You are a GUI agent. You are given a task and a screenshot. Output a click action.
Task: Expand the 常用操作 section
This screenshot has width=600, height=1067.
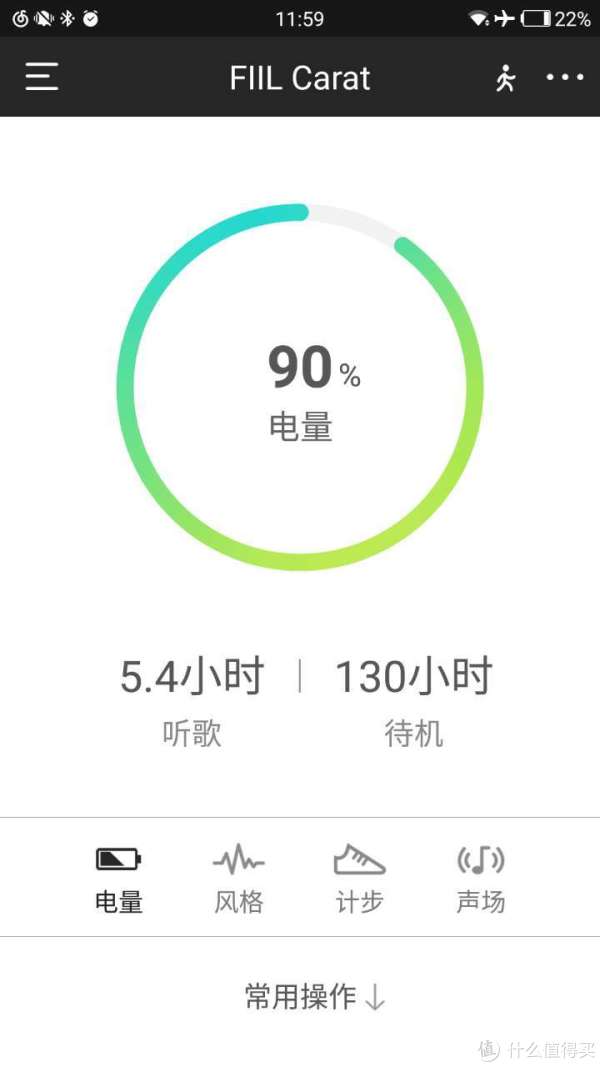(315, 997)
